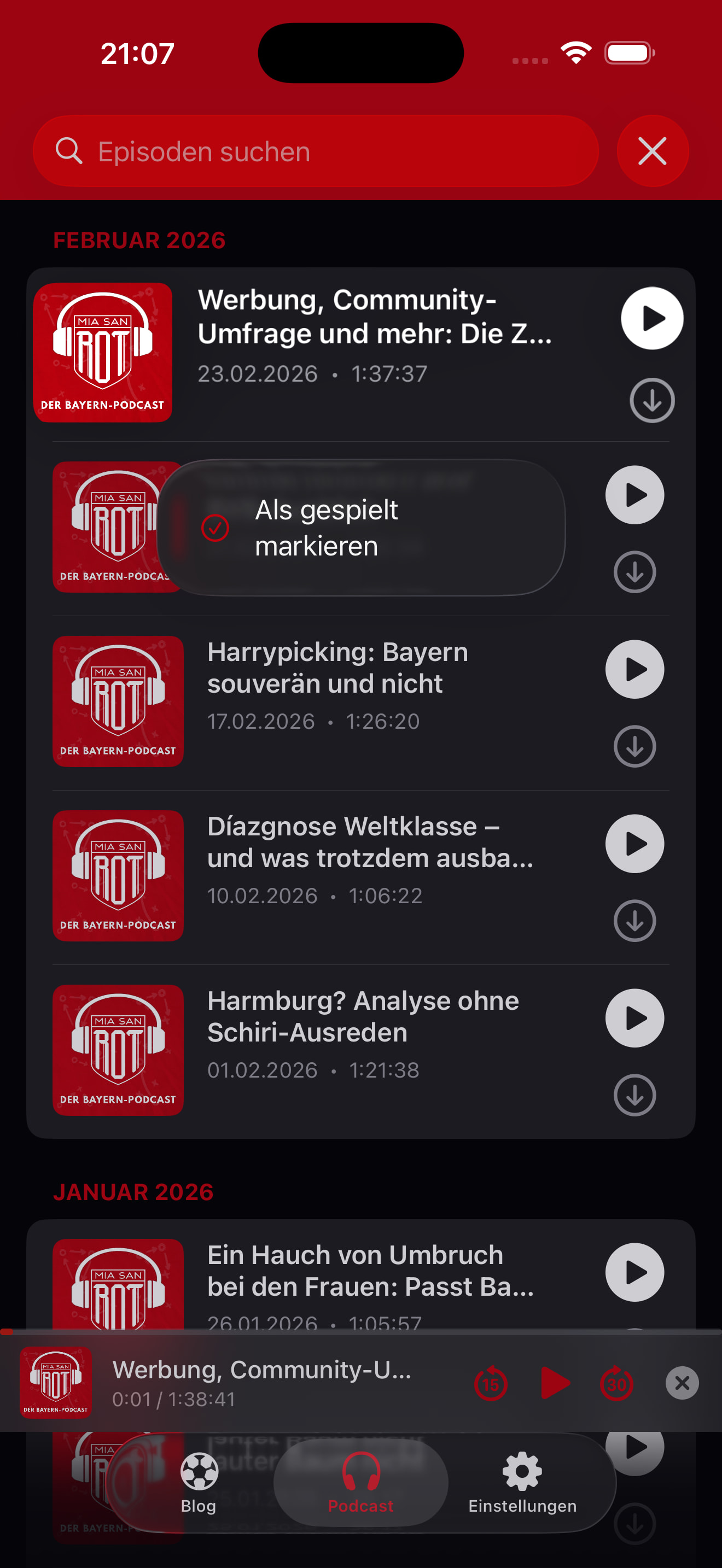Dismiss the mini player
The image size is (722, 1568).
(x=682, y=1383)
